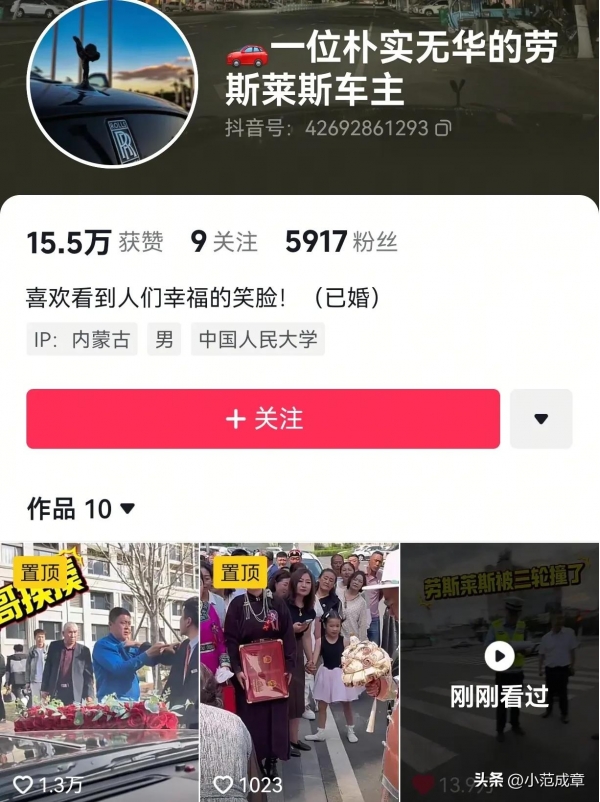Viewport: 600px width, 802px height.
Task: Follow this user with 关注 button
Action: tap(263, 418)
